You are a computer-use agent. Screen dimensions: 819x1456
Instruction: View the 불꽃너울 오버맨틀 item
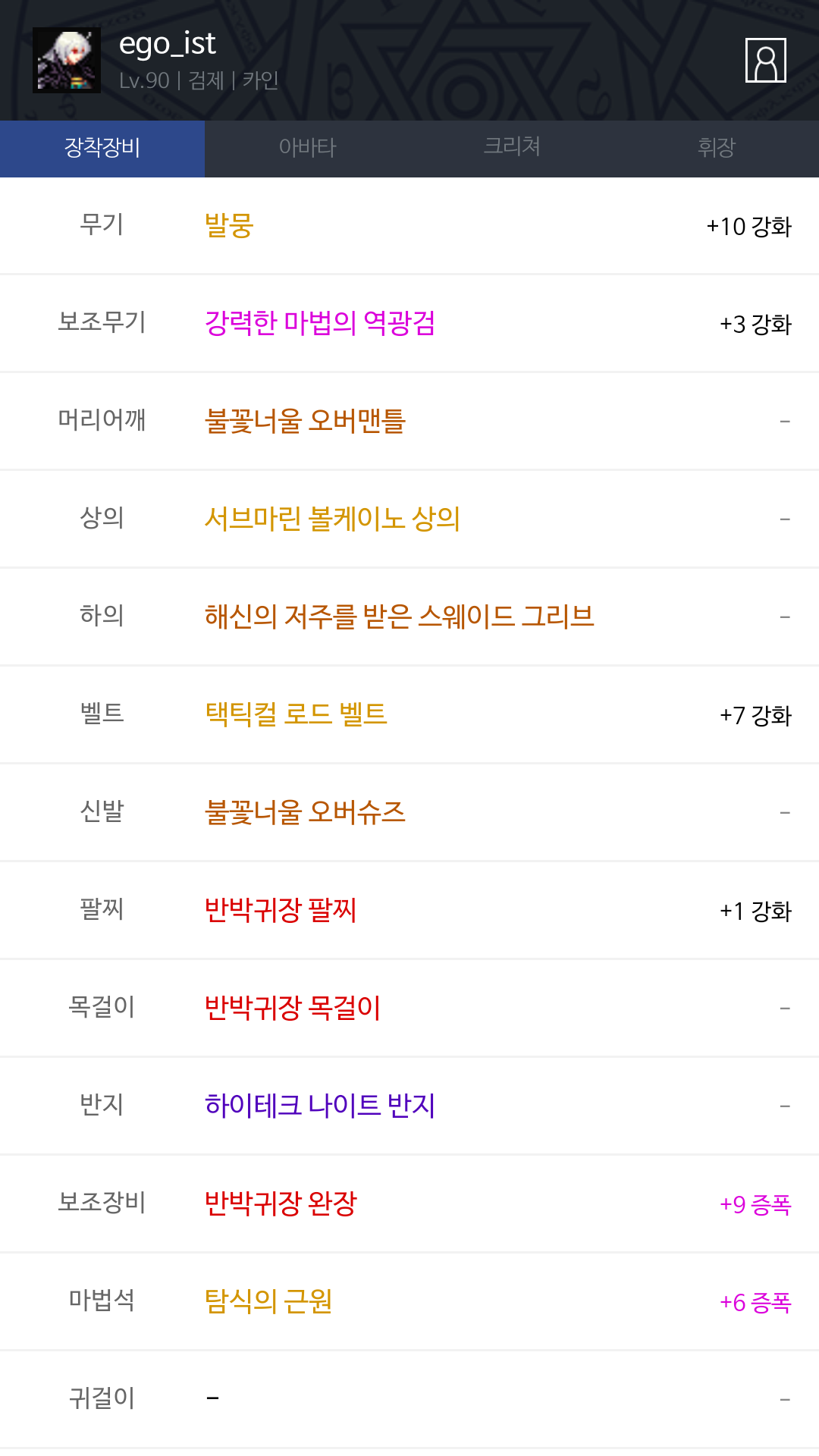point(306,422)
